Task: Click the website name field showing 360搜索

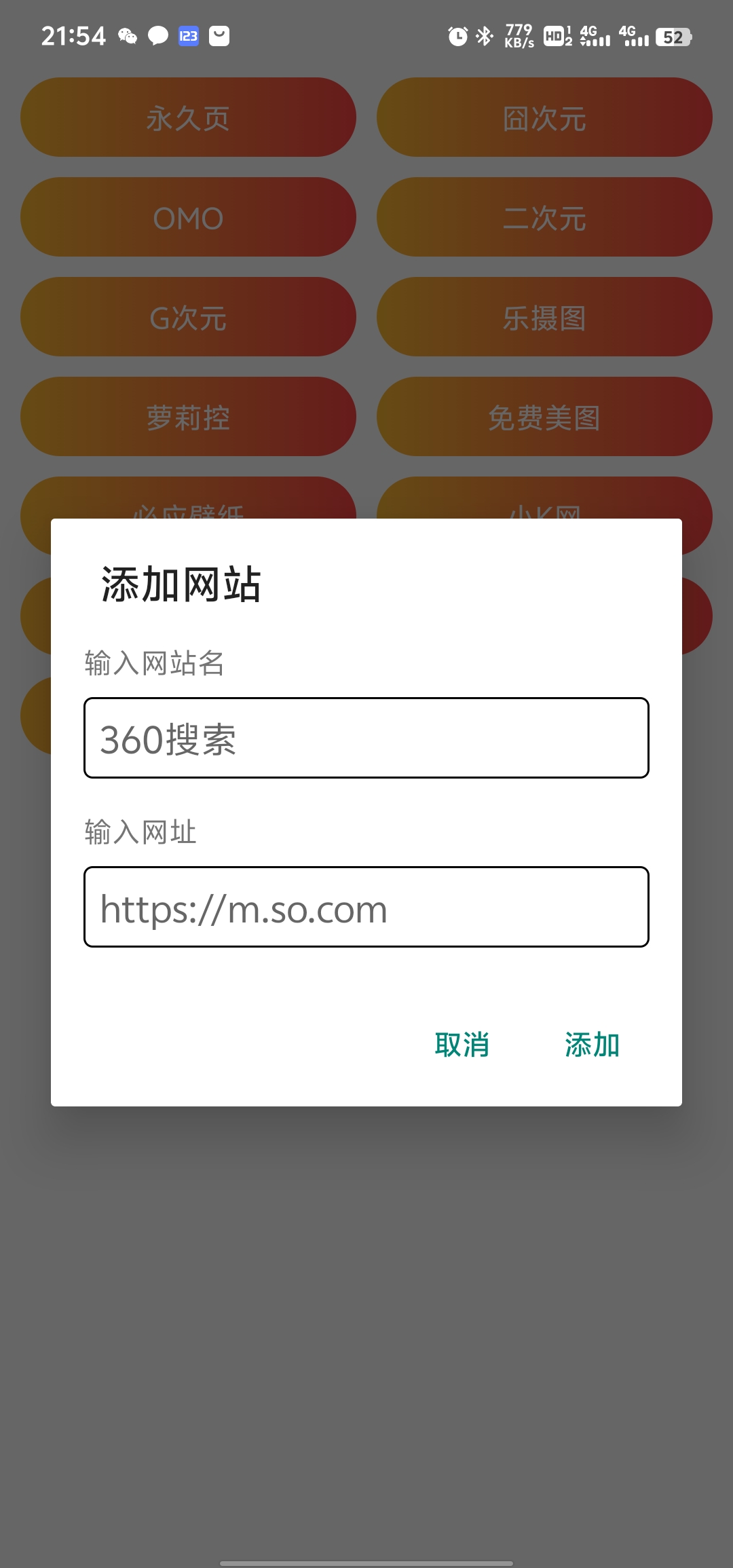Action: (x=366, y=739)
